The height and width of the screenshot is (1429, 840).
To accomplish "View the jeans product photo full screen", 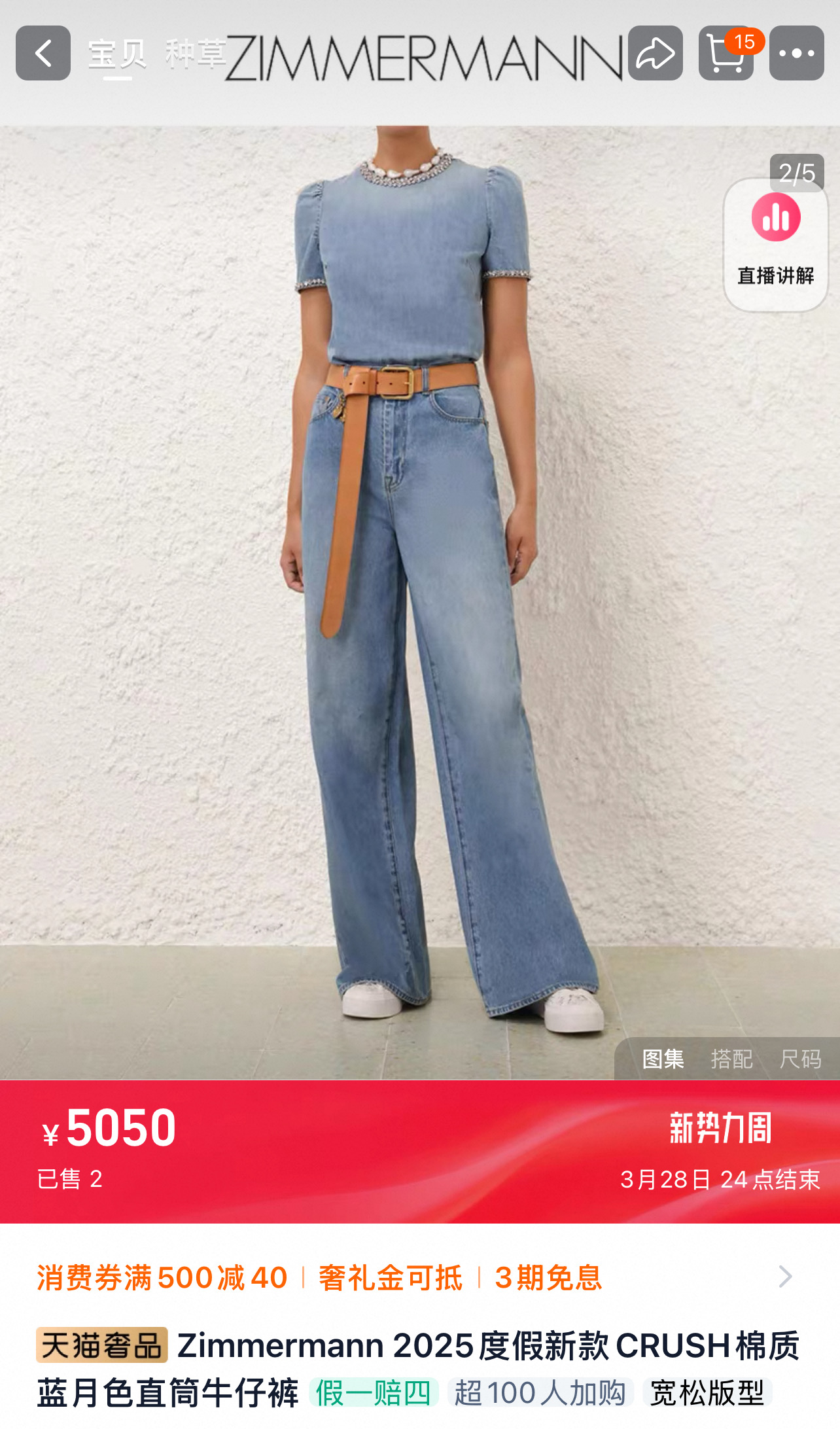I will click(x=419, y=589).
